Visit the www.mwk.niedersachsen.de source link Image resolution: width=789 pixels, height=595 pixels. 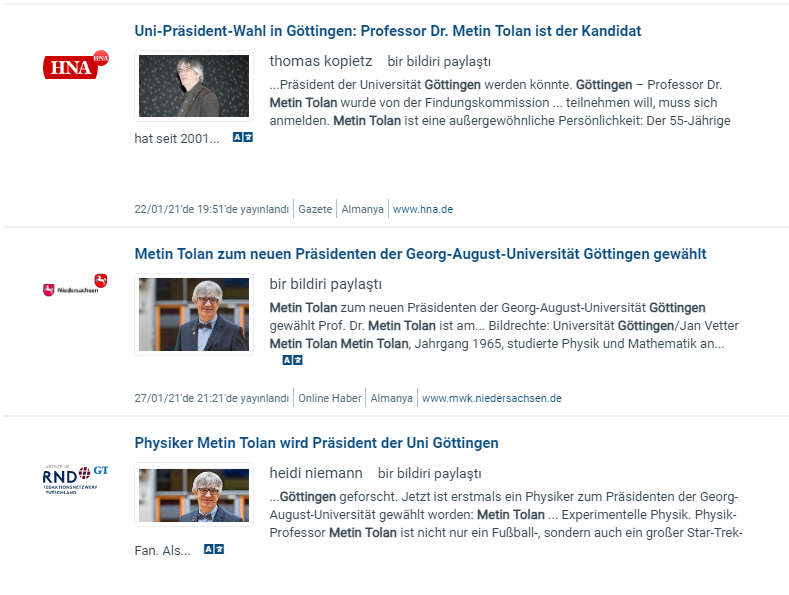coord(491,398)
